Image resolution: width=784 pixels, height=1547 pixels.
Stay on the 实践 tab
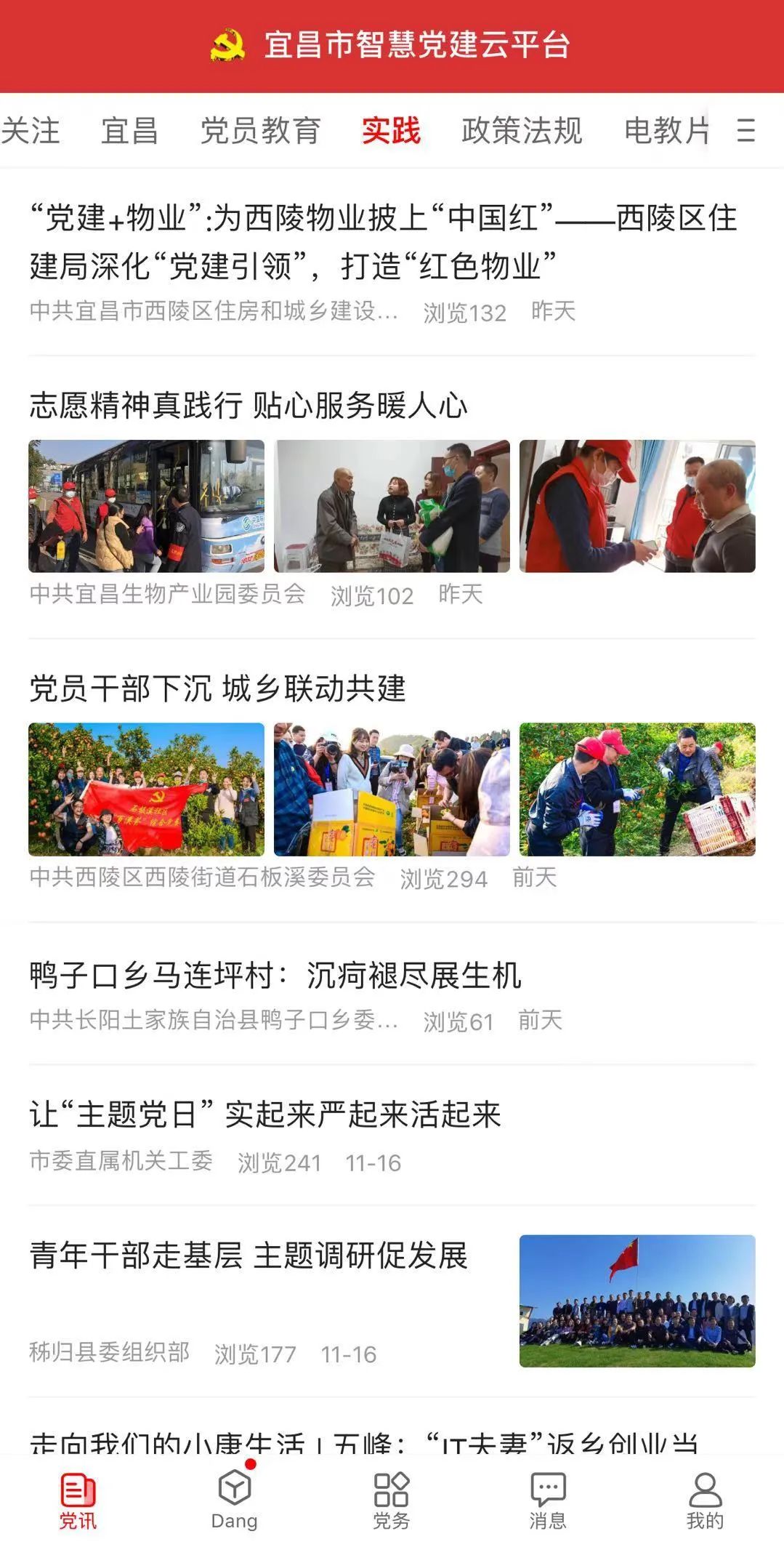(392, 132)
